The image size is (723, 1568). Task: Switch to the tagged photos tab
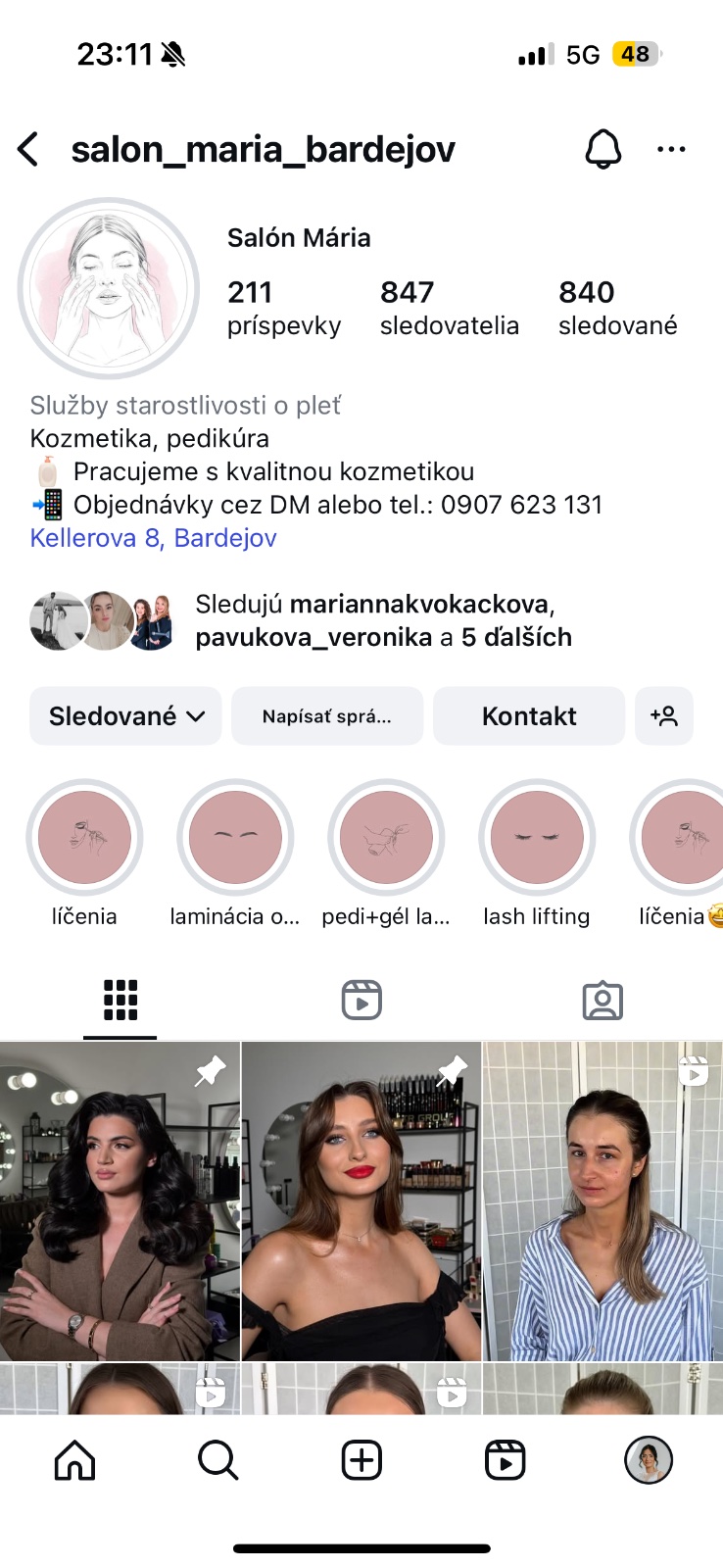point(602,1001)
